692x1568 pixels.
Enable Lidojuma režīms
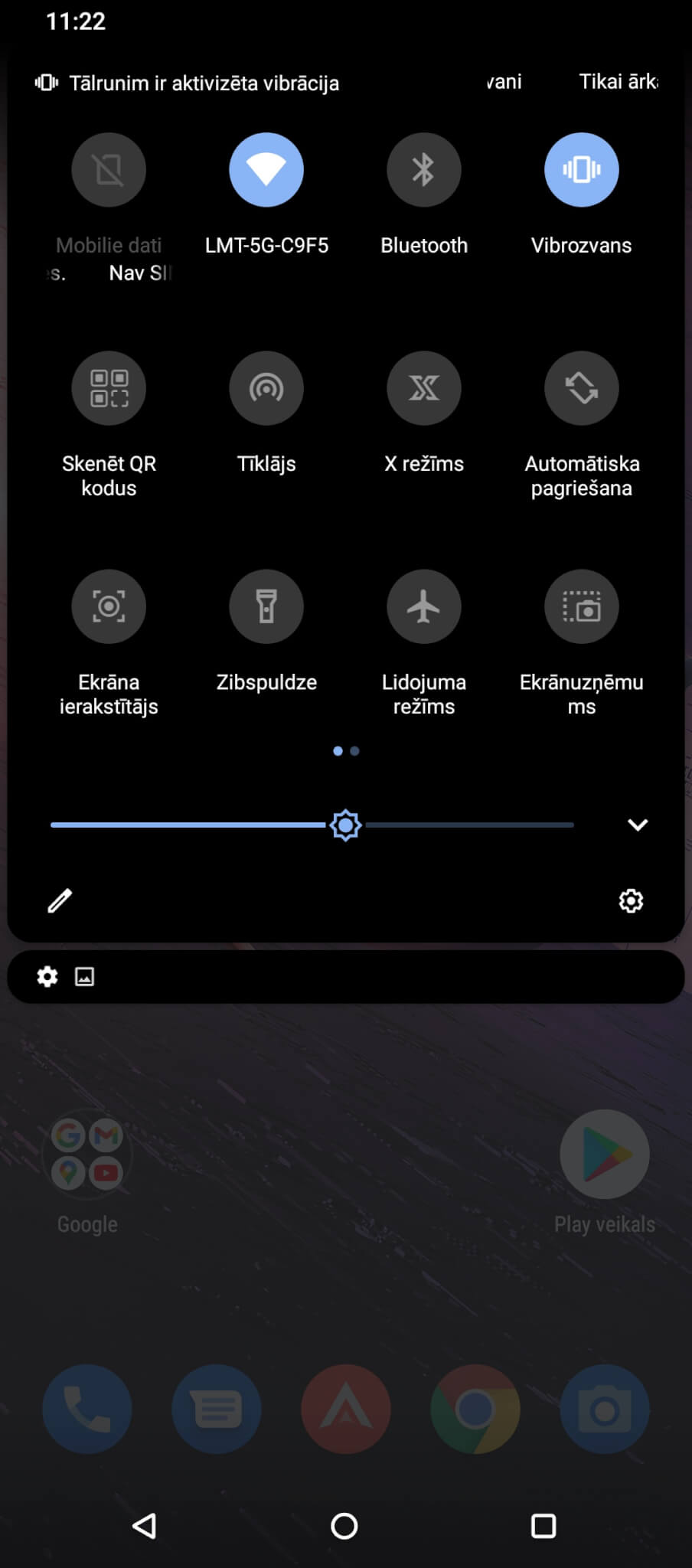point(424,606)
